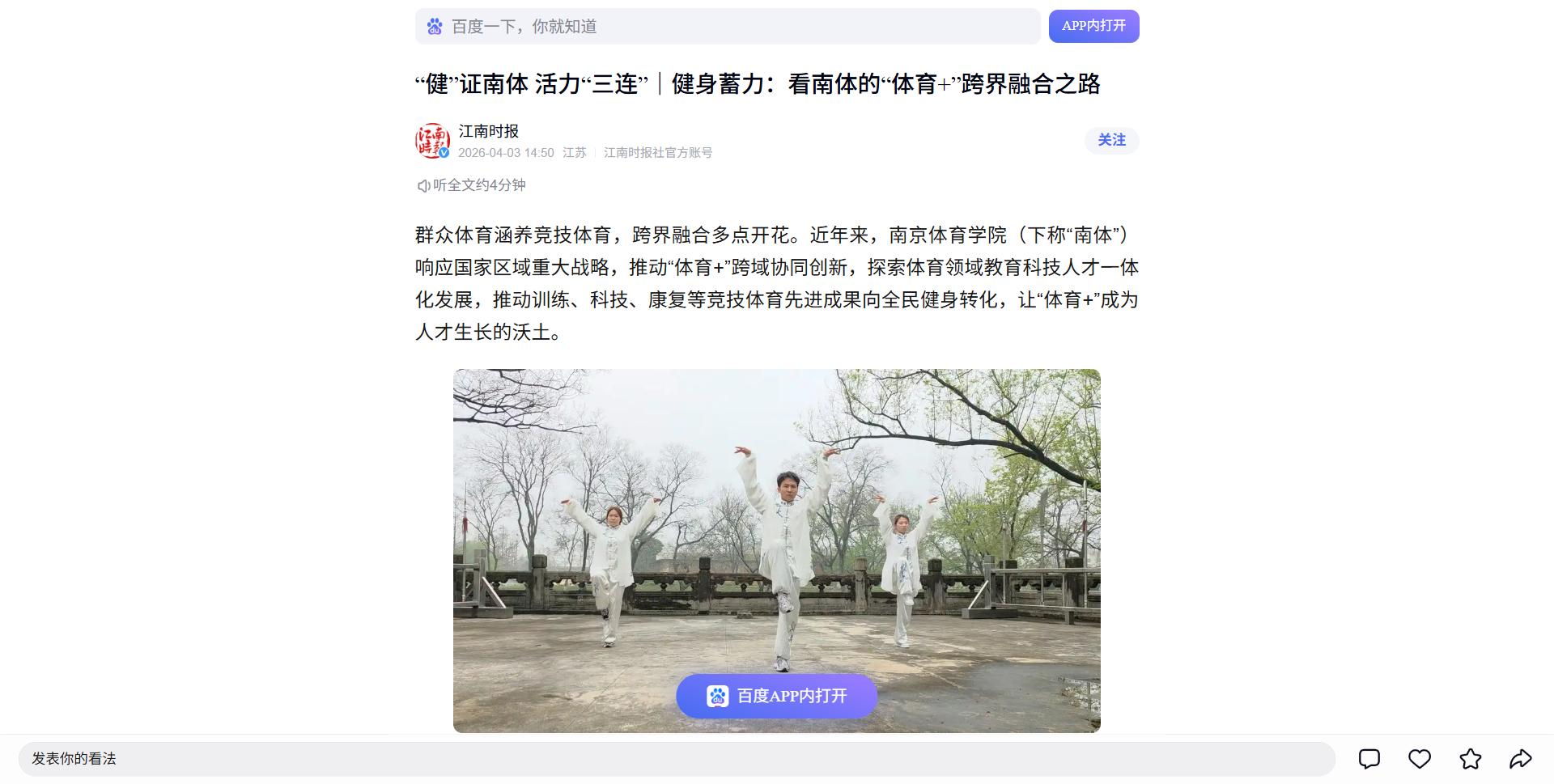1554x784 pixels.
Task: Listen to the full article audio
Action: coord(472,185)
